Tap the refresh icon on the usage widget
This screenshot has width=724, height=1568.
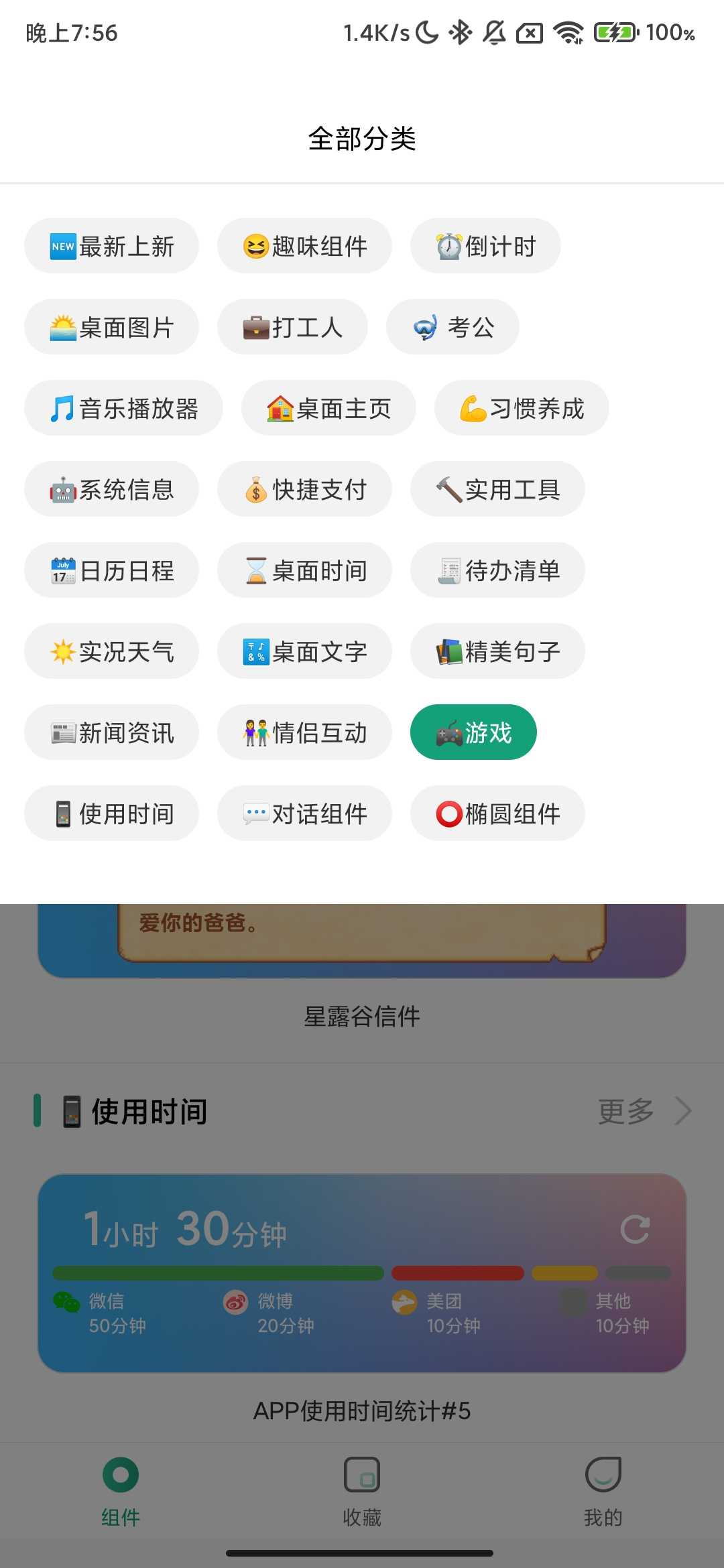[636, 1230]
